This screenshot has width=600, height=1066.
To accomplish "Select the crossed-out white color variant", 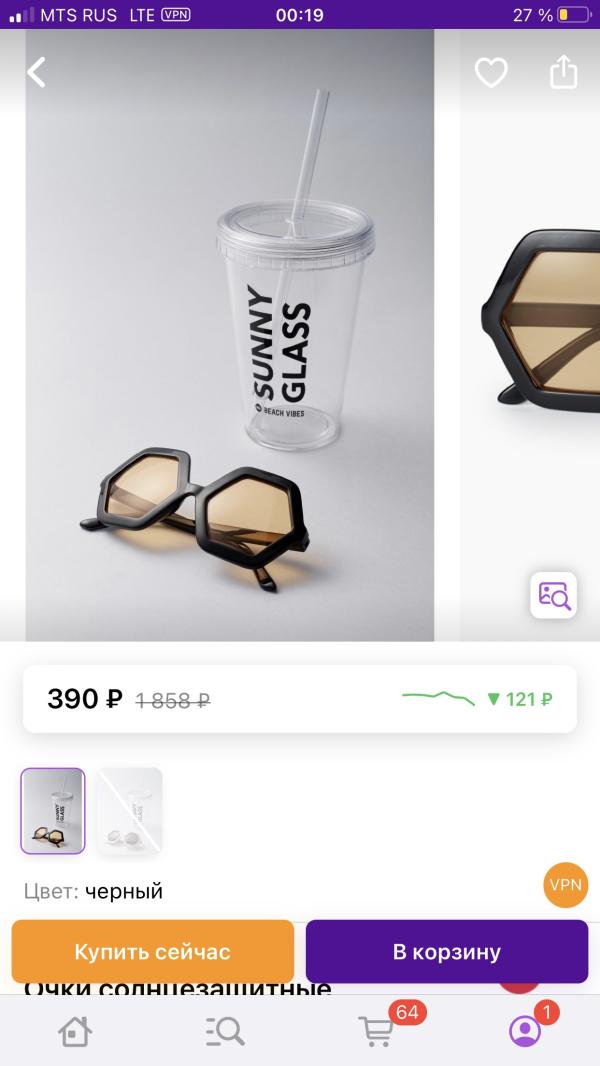I will tap(130, 811).
